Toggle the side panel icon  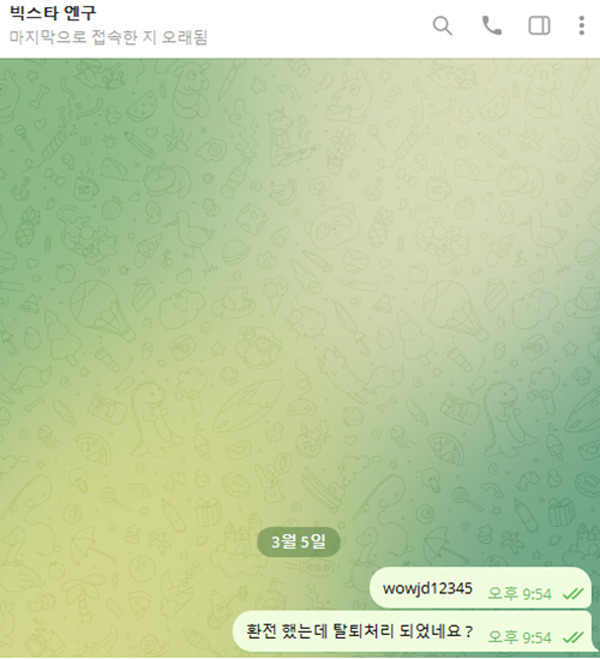coord(539,26)
